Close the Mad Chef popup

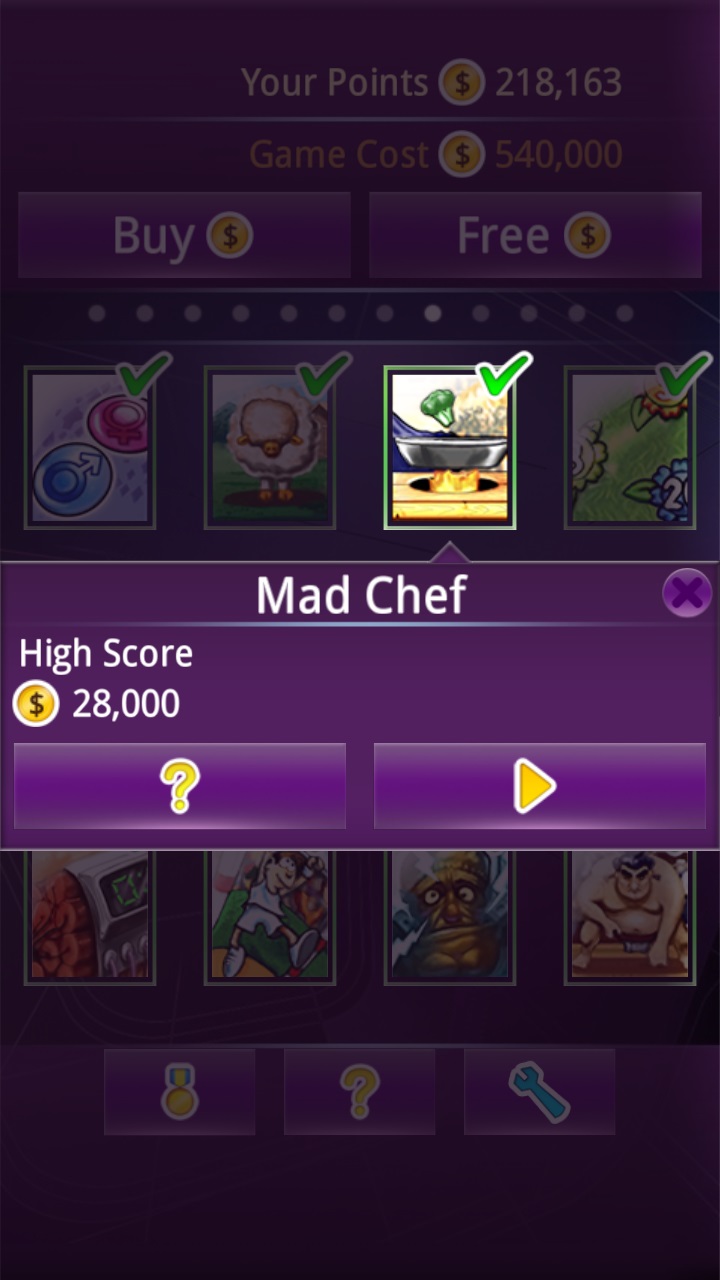pyautogui.click(x=687, y=595)
